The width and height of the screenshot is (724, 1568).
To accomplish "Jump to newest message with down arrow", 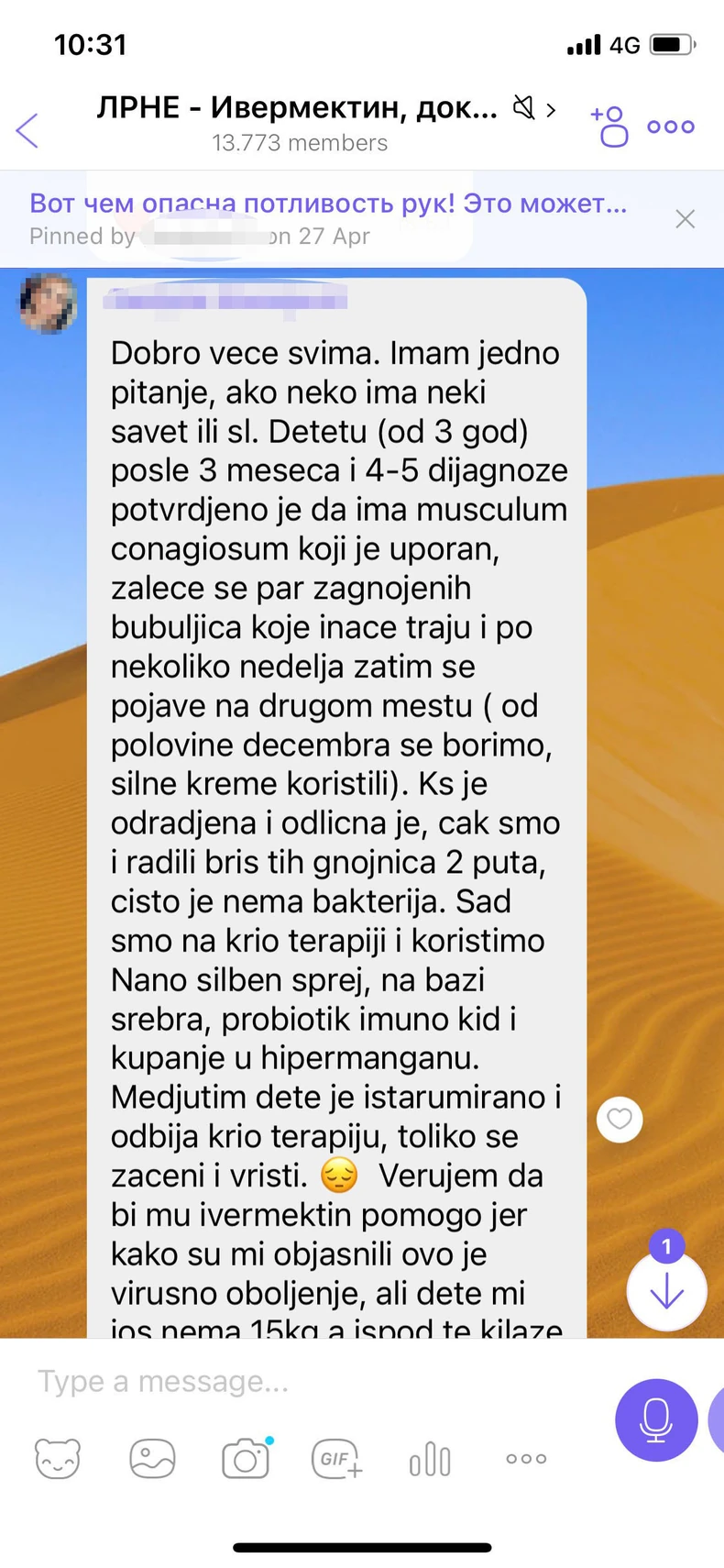I will (666, 1292).
